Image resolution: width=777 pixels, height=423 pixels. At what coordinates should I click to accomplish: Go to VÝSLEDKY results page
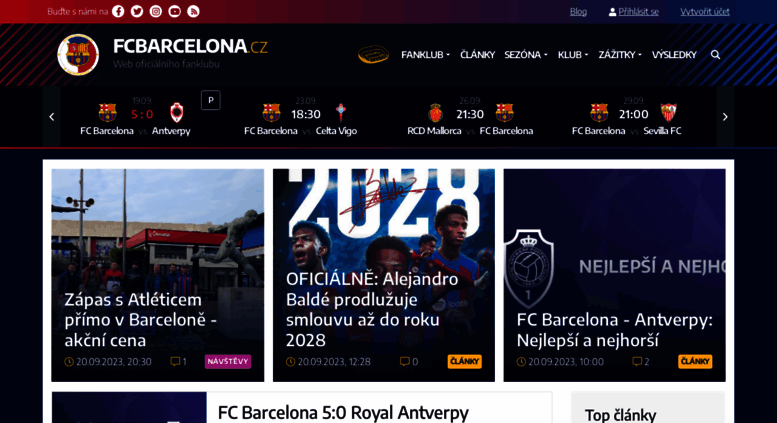pyautogui.click(x=674, y=55)
